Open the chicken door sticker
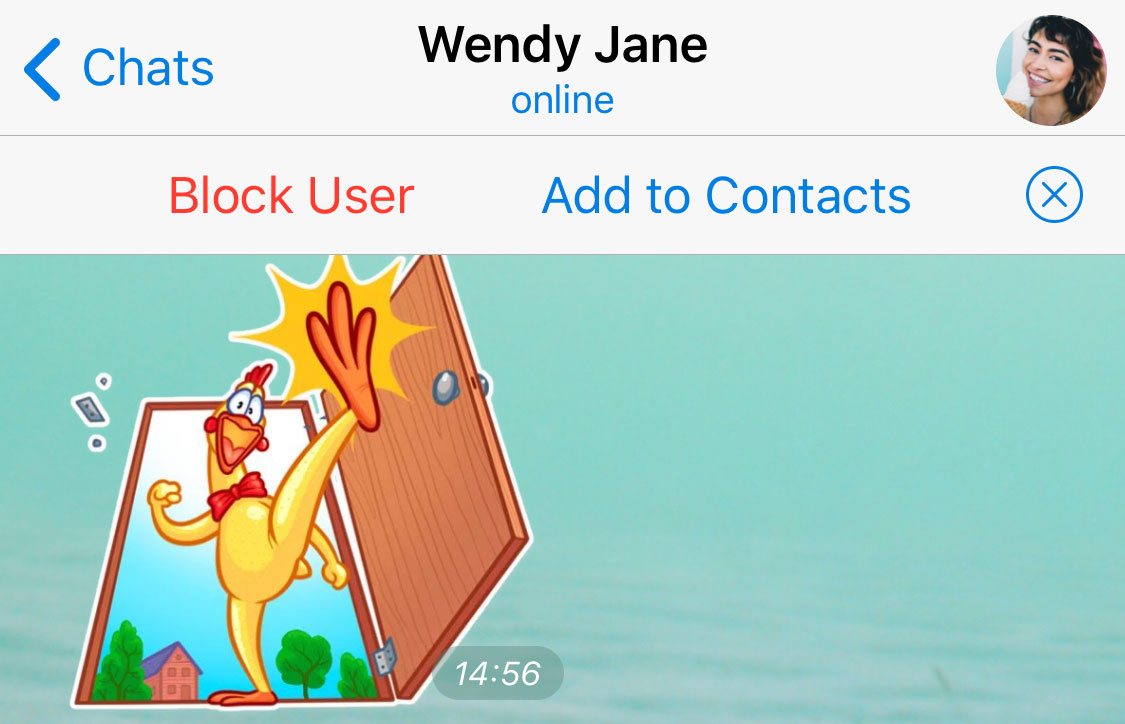Screen dimensions: 1125x724 coord(301,481)
